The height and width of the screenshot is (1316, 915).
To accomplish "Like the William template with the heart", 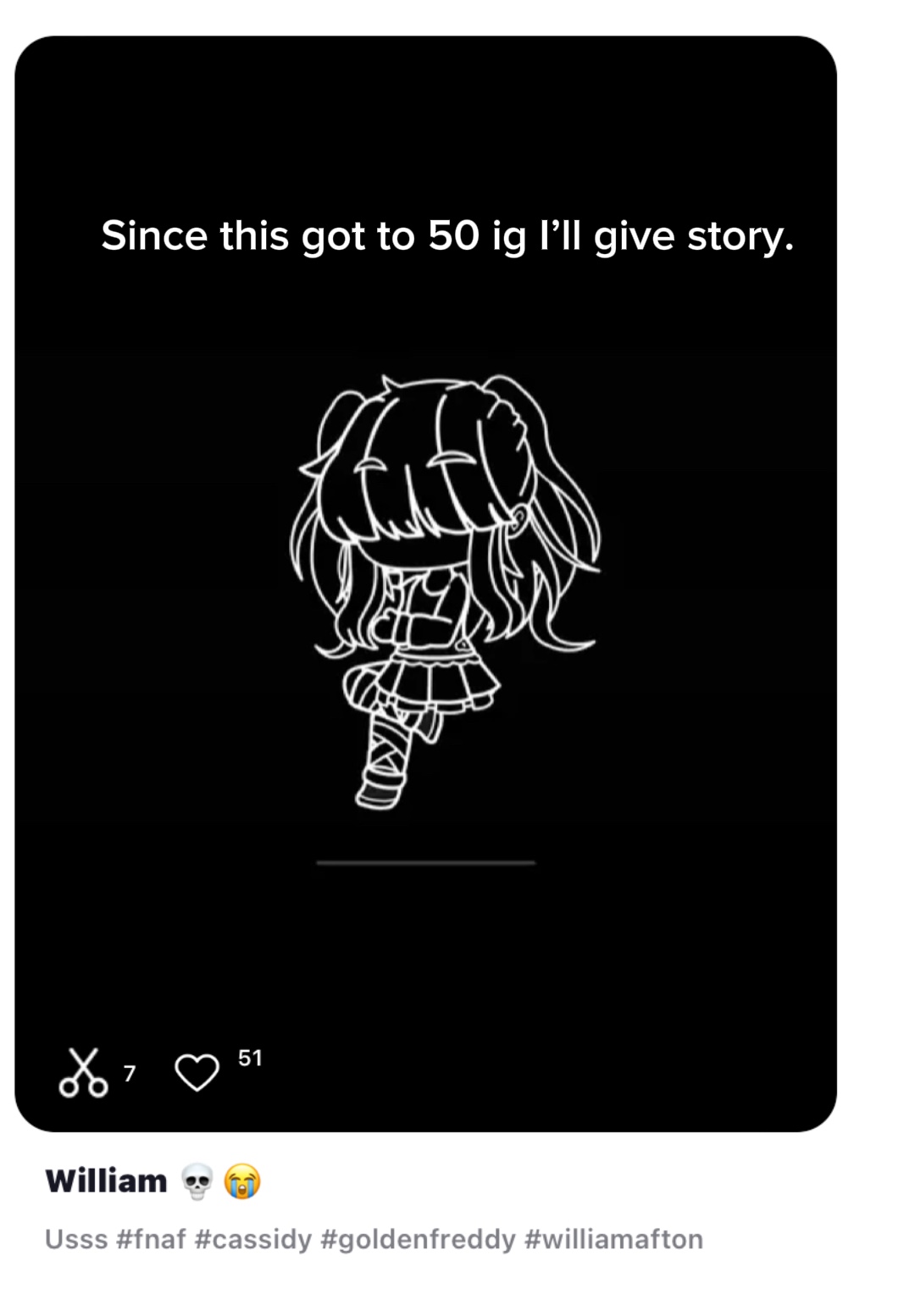I will click(x=197, y=1072).
